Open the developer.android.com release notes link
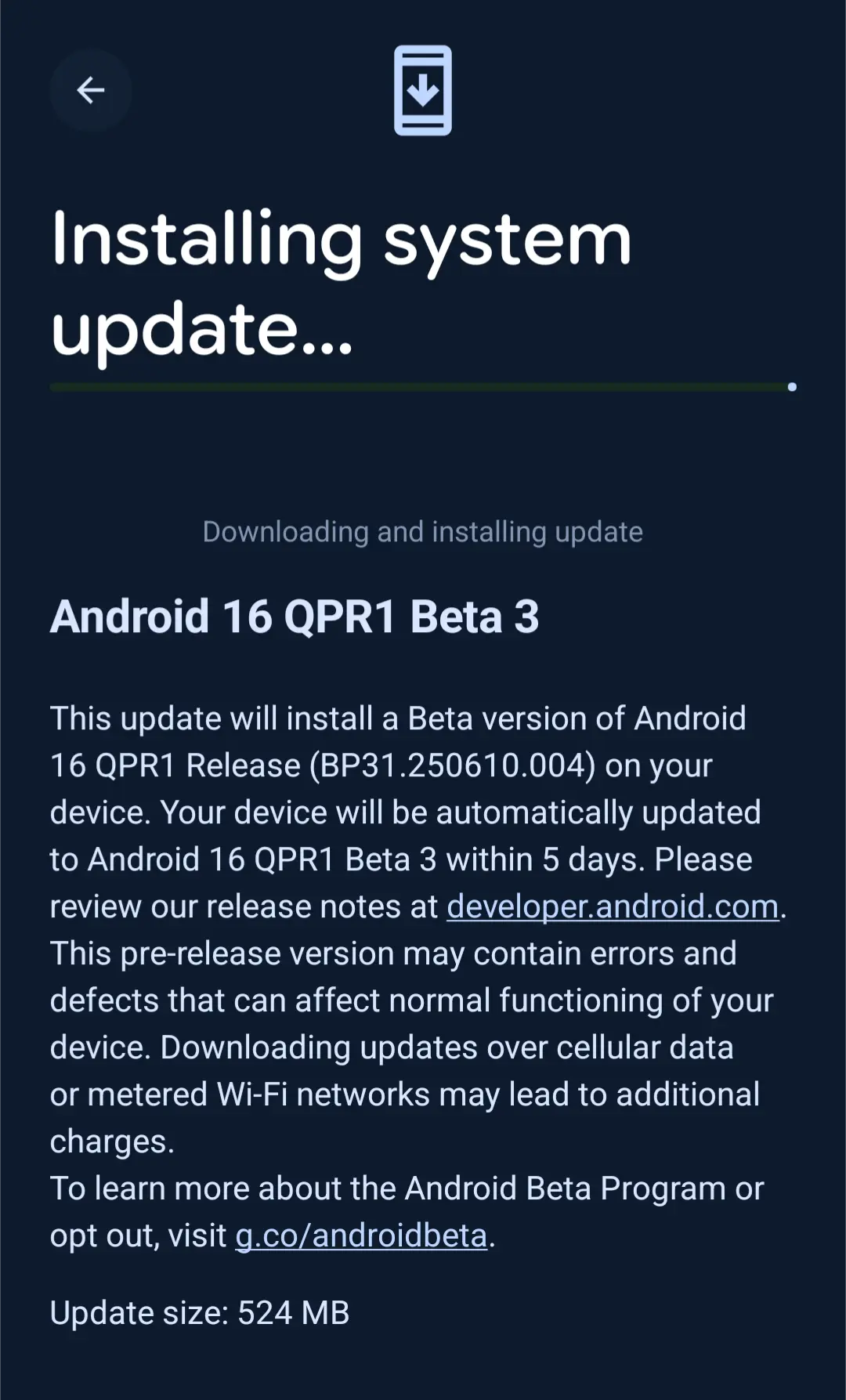The image size is (846, 1400). [613, 906]
